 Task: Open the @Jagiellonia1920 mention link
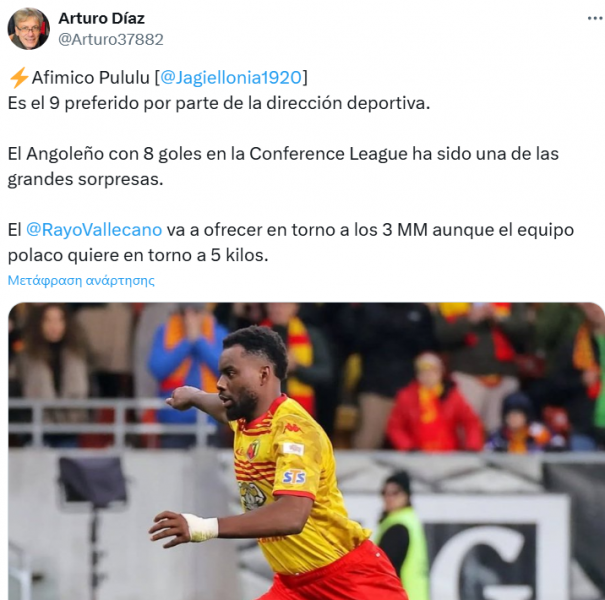231,77
